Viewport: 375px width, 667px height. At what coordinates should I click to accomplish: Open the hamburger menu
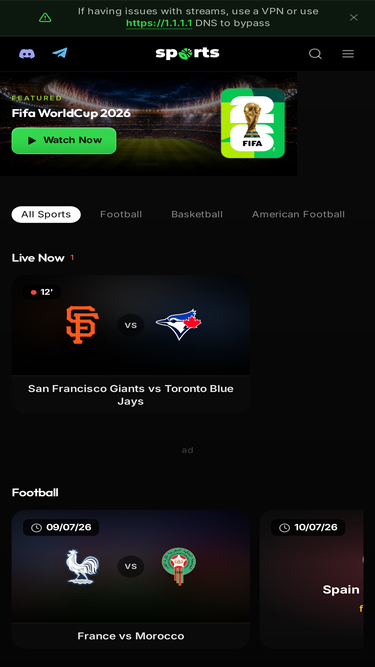point(348,54)
